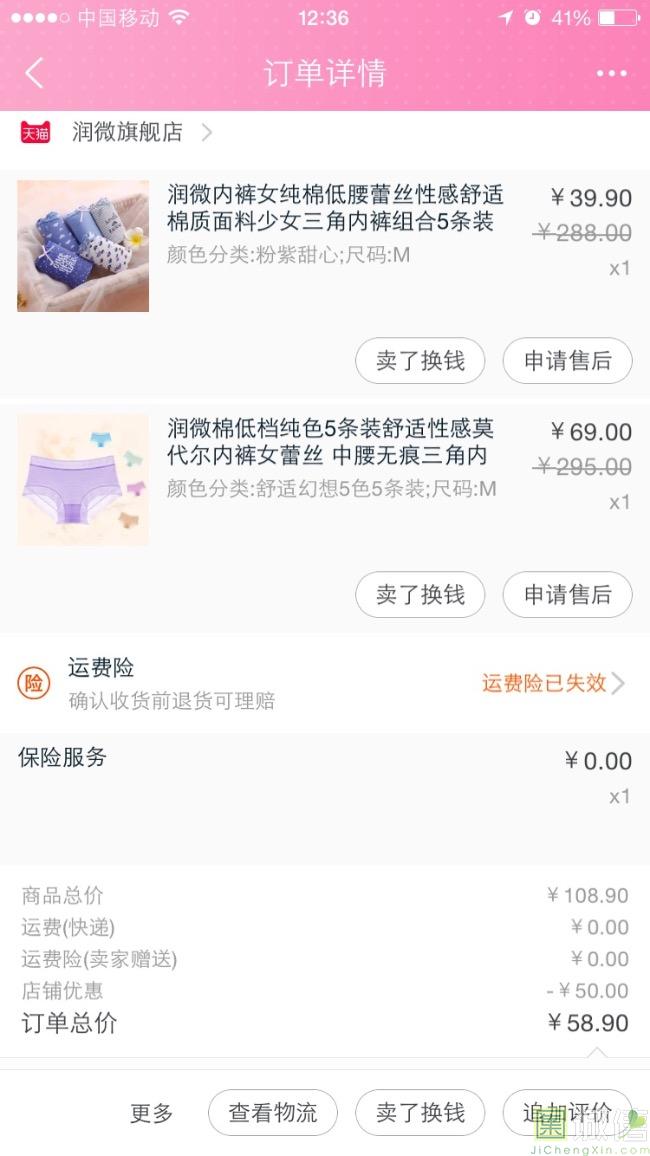The width and height of the screenshot is (650, 1156).
Task: Select 卖了换钱 in the bottom bar
Action: [420, 1113]
